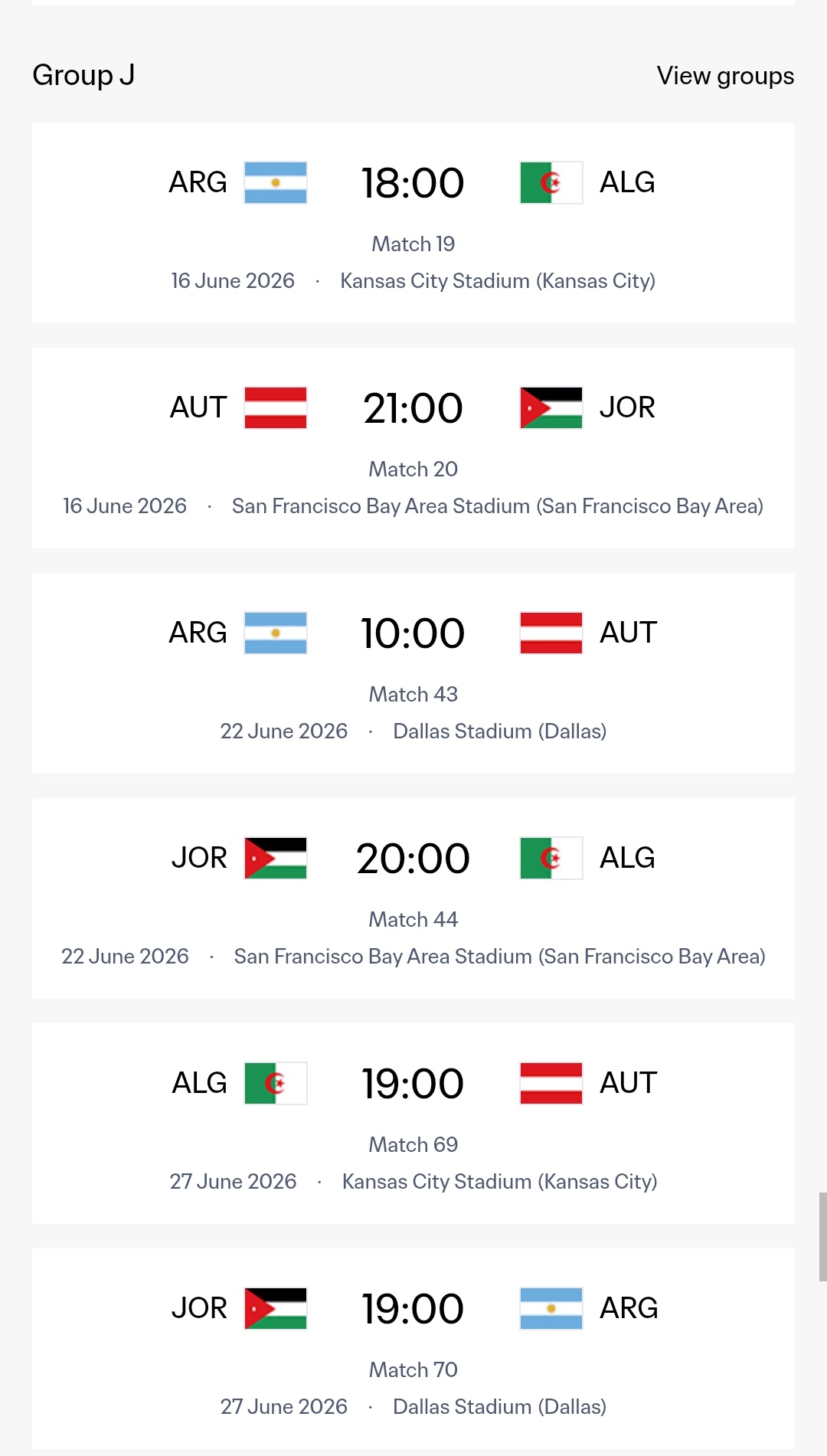This screenshot has width=827, height=1456.
Task: Open the View groups link
Action: (724, 76)
